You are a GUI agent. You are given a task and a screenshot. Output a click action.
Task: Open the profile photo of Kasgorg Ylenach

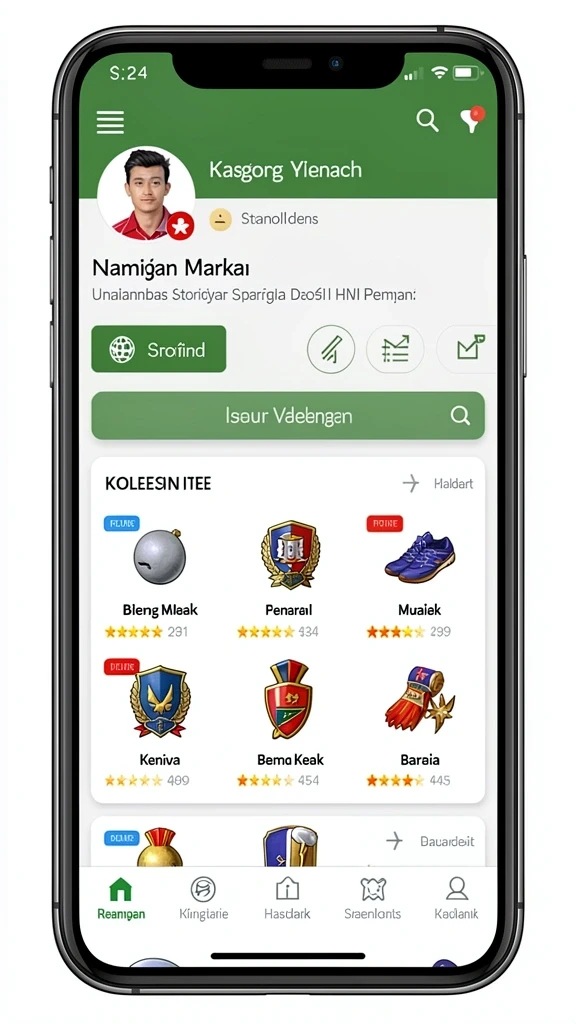click(x=146, y=193)
